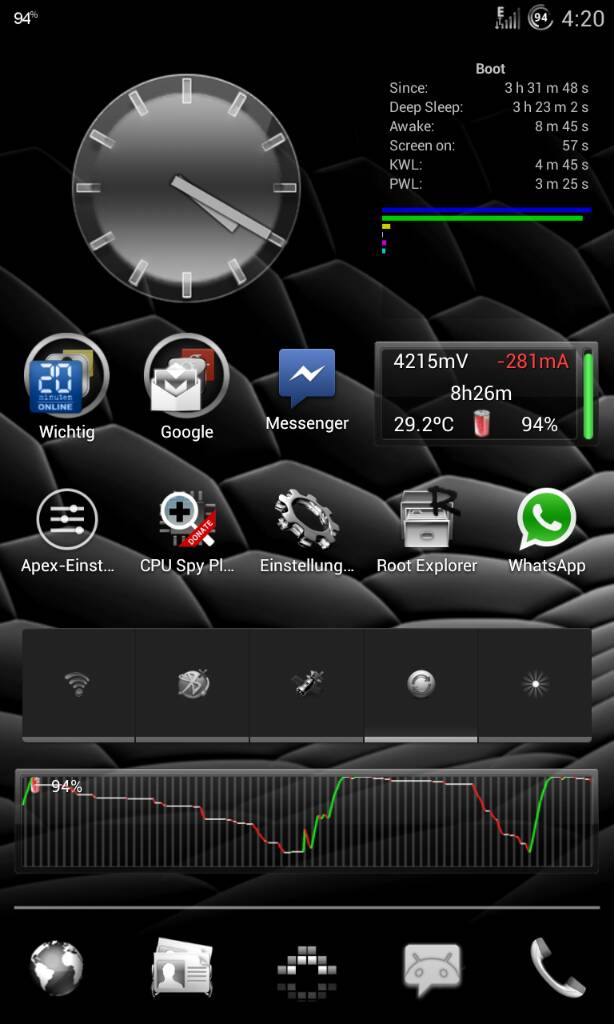Open messaging app in dock
Image resolution: width=614 pixels, height=1024 pixels.
click(x=432, y=968)
